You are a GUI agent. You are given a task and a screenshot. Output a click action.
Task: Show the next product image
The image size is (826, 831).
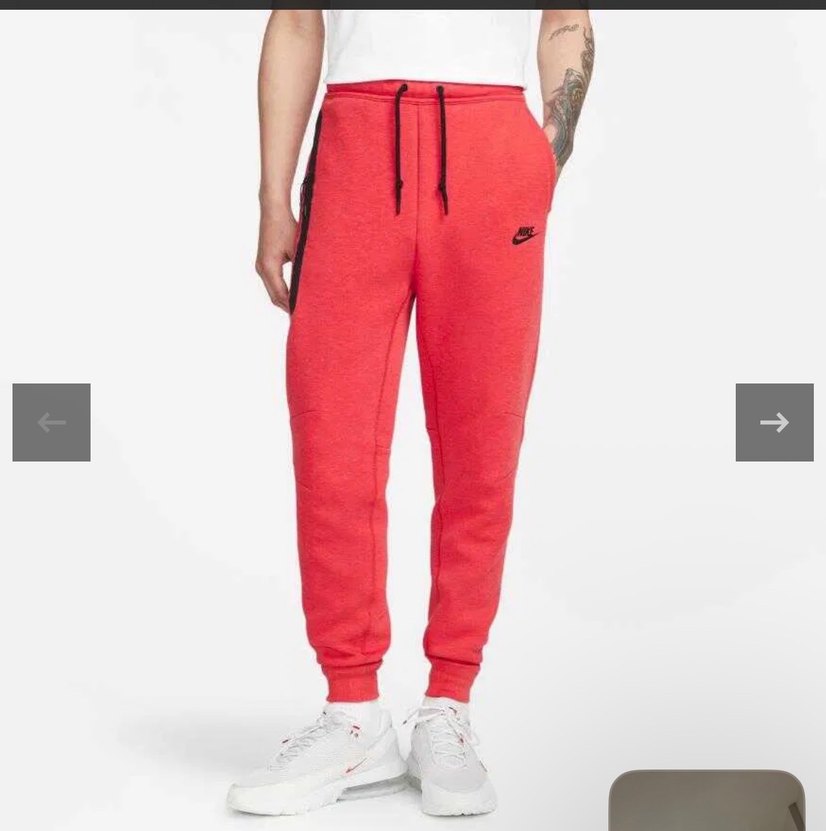coord(774,422)
